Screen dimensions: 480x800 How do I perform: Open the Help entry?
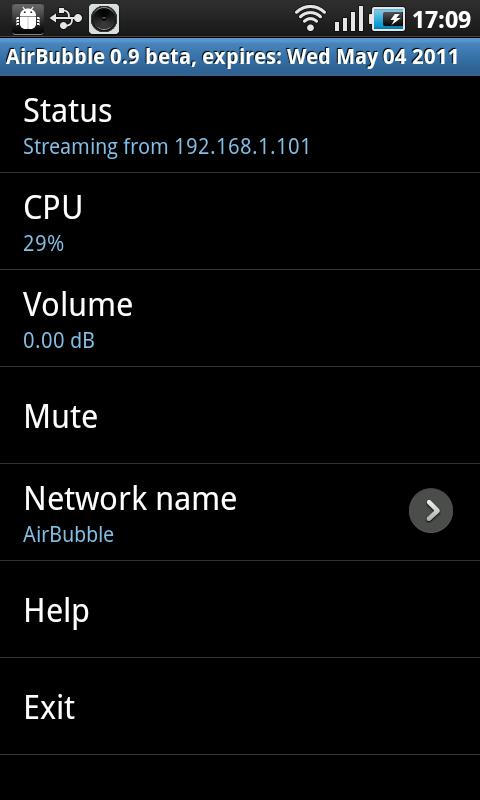[240, 609]
